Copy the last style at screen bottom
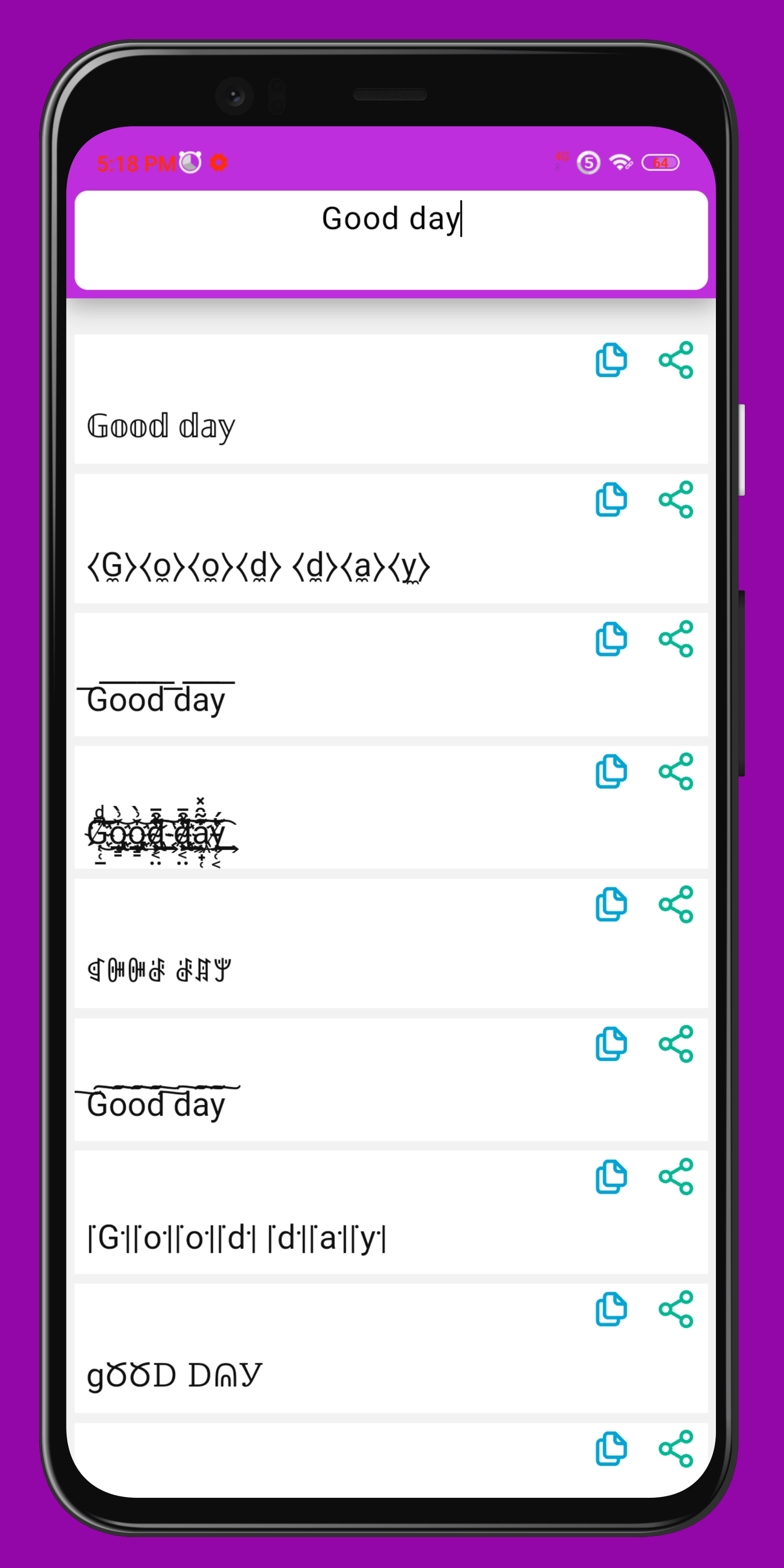Image resolution: width=784 pixels, height=1568 pixels. tap(611, 1449)
